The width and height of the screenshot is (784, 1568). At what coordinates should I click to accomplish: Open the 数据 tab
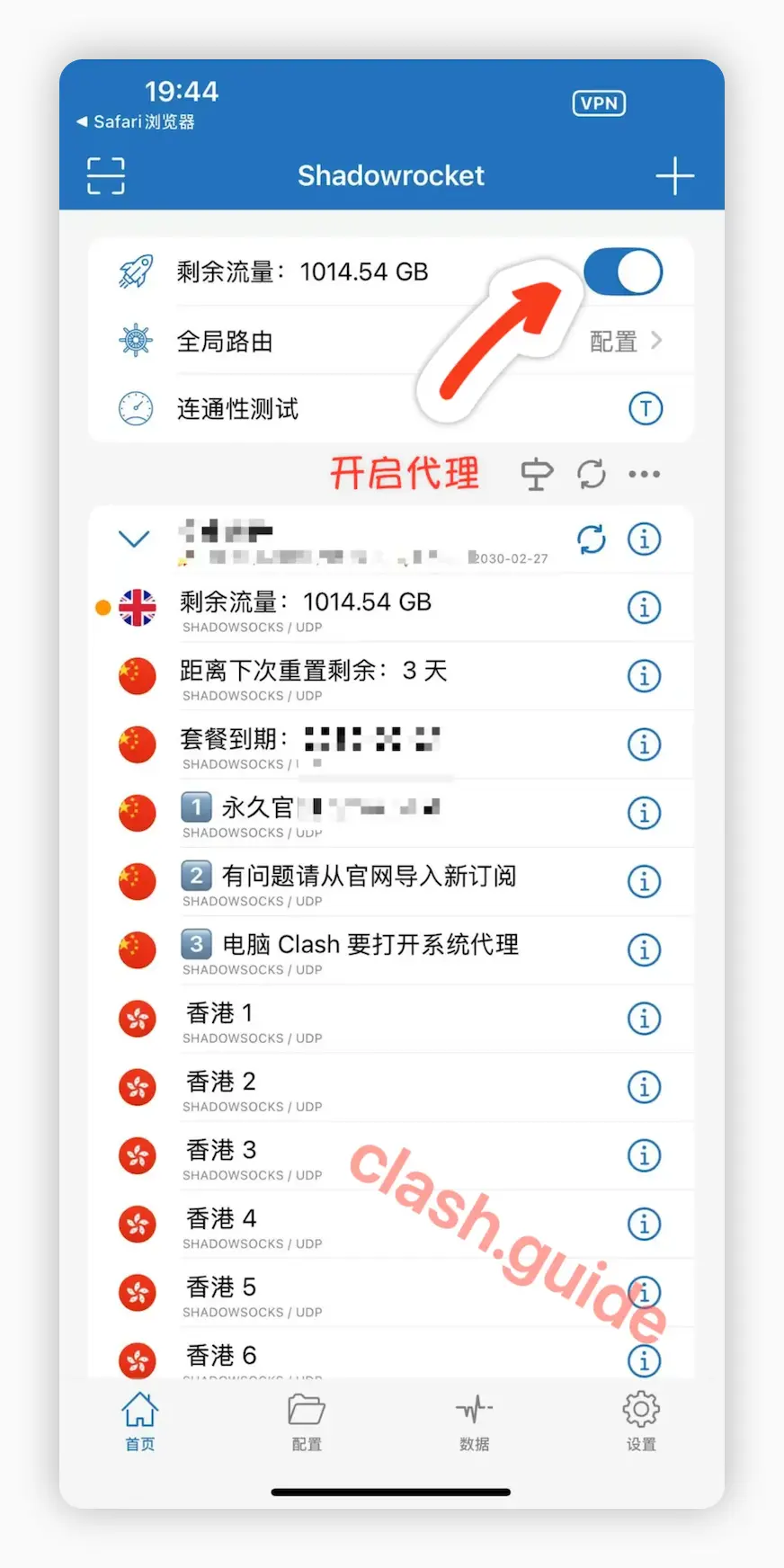[x=474, y=1421]
